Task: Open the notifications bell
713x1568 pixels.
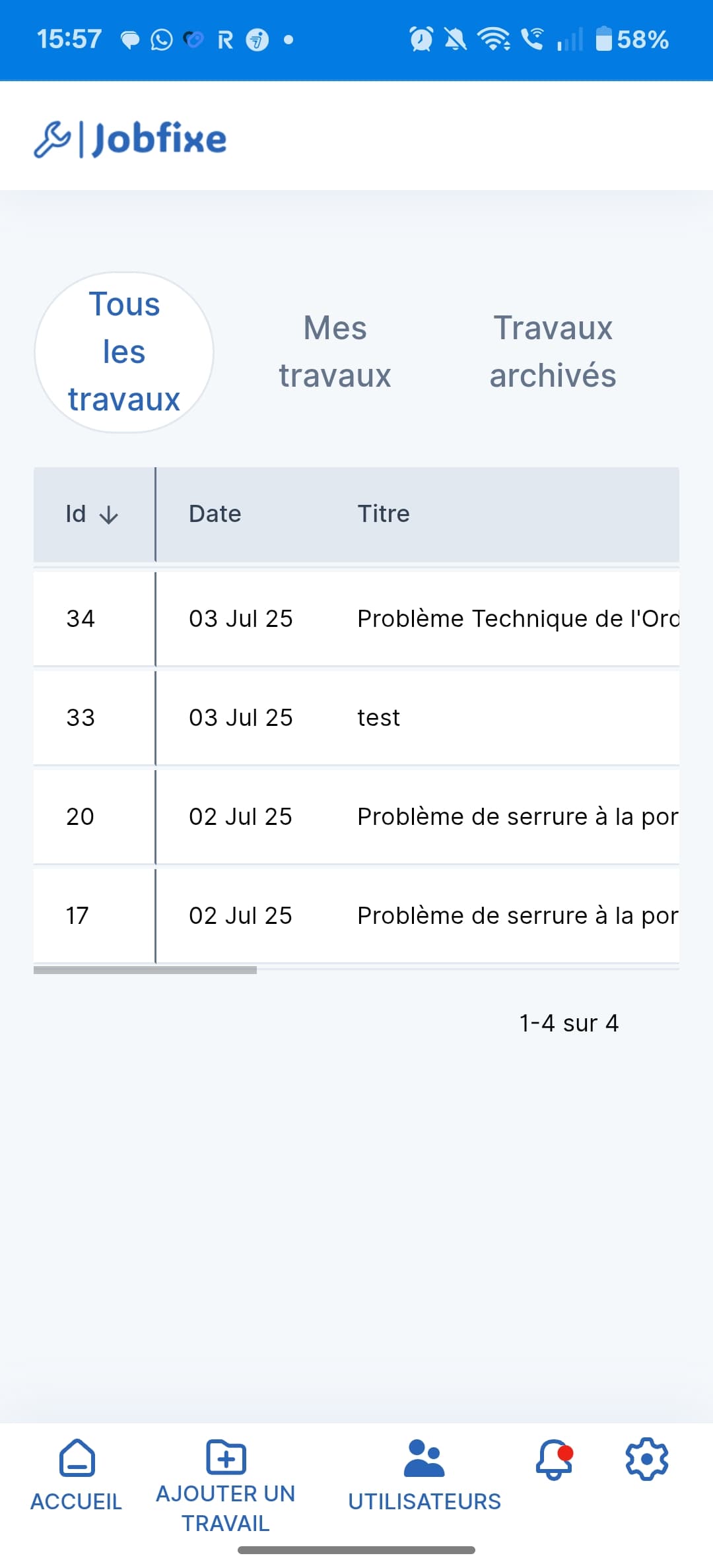Action: click(x=553, y=1458)
